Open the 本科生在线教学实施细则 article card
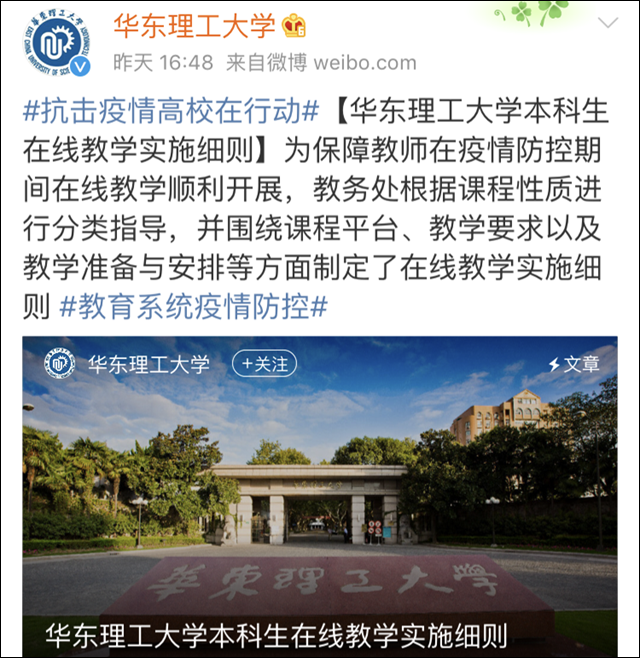 click(x=320, y=500)
